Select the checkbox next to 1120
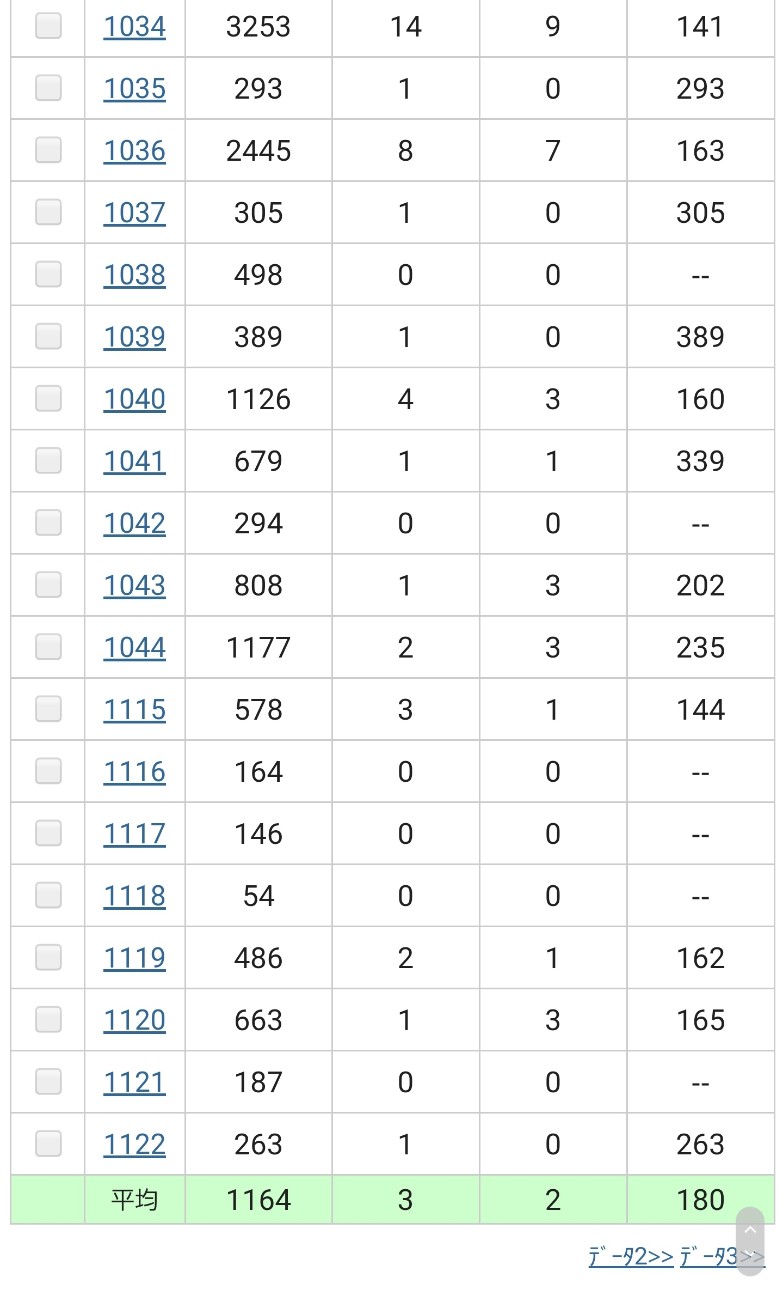This screenshot has height=1296, width=783. pyautogui.click(x=48, y=1019)
